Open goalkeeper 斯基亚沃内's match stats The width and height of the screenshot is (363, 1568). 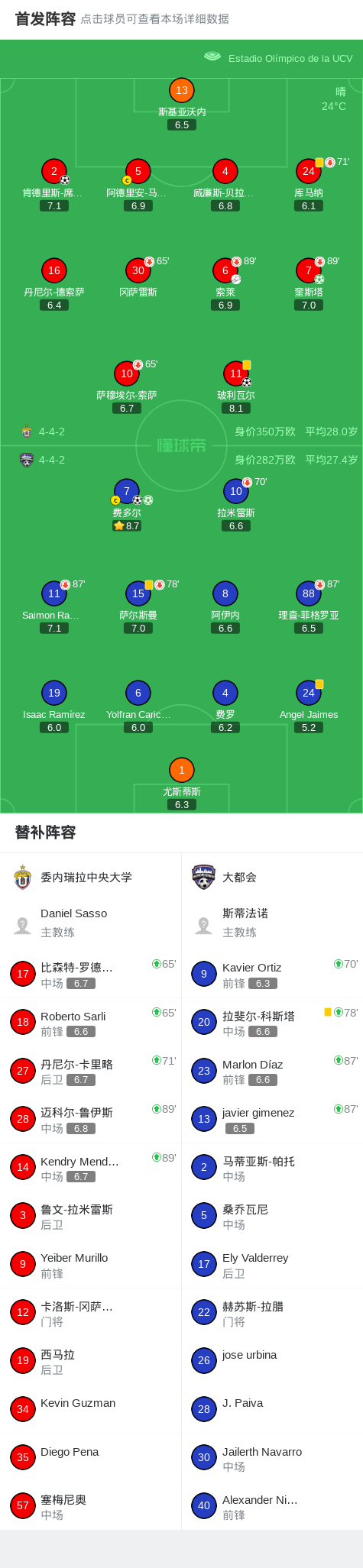pyautogui.click(x=182, y=104)
